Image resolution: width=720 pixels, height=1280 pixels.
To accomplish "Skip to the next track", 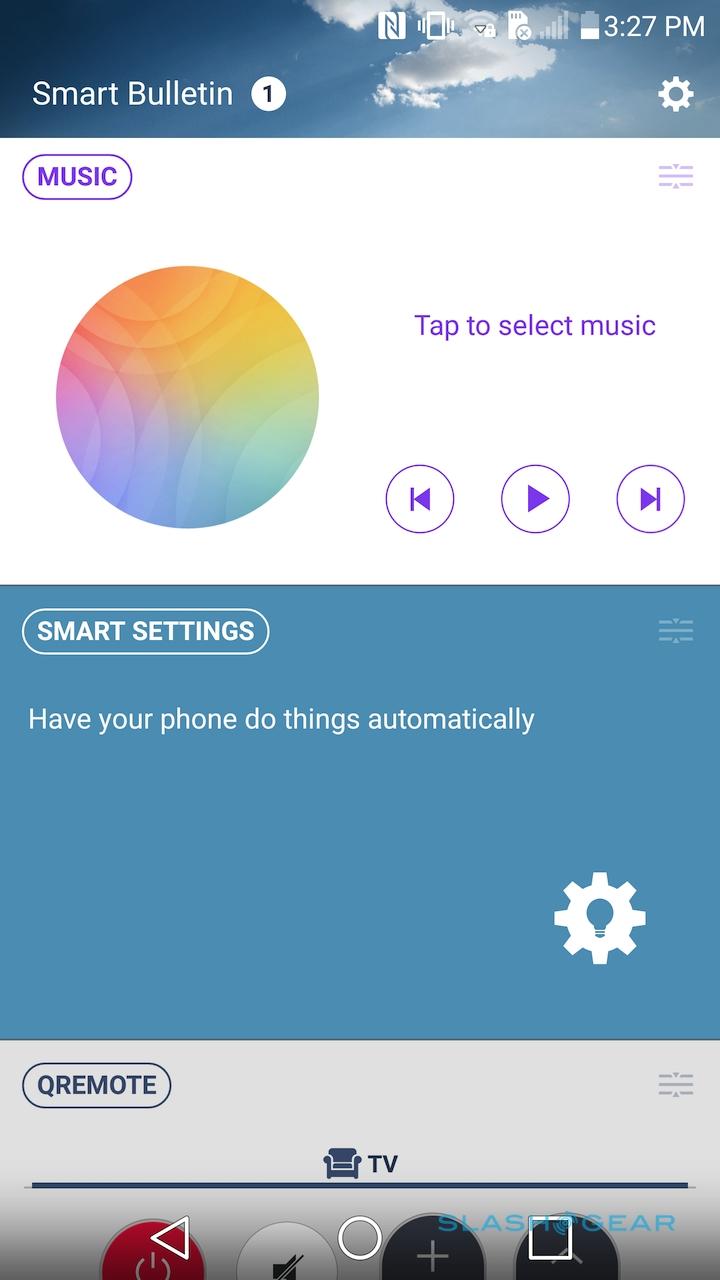I will (651, 498).
